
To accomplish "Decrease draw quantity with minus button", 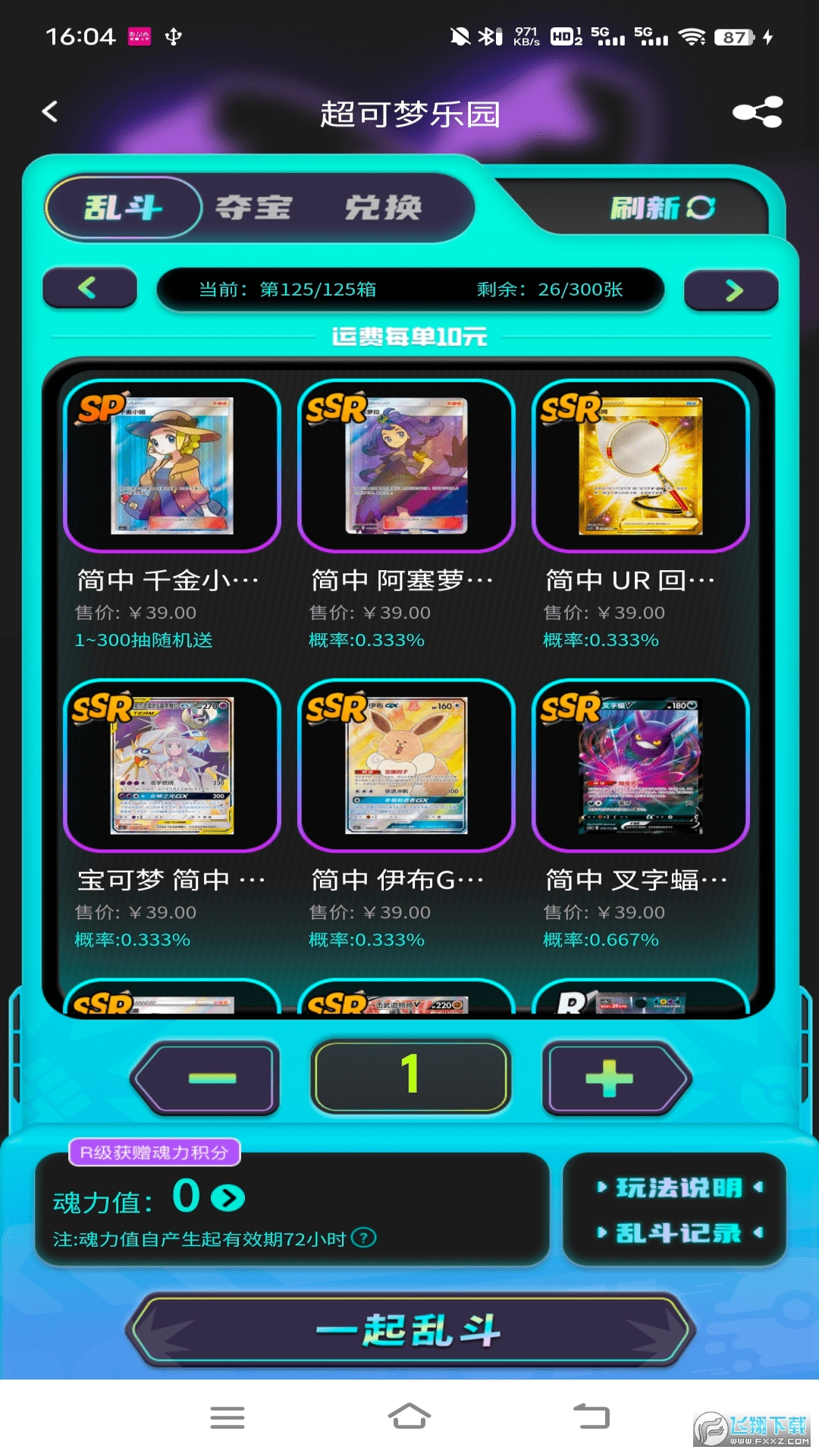I will coord(212,1078).
